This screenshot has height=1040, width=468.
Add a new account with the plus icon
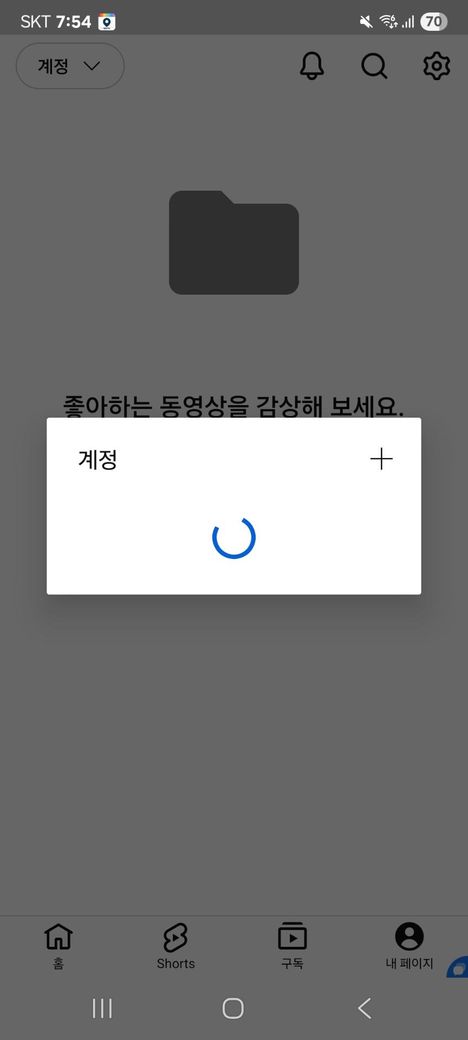381,459
